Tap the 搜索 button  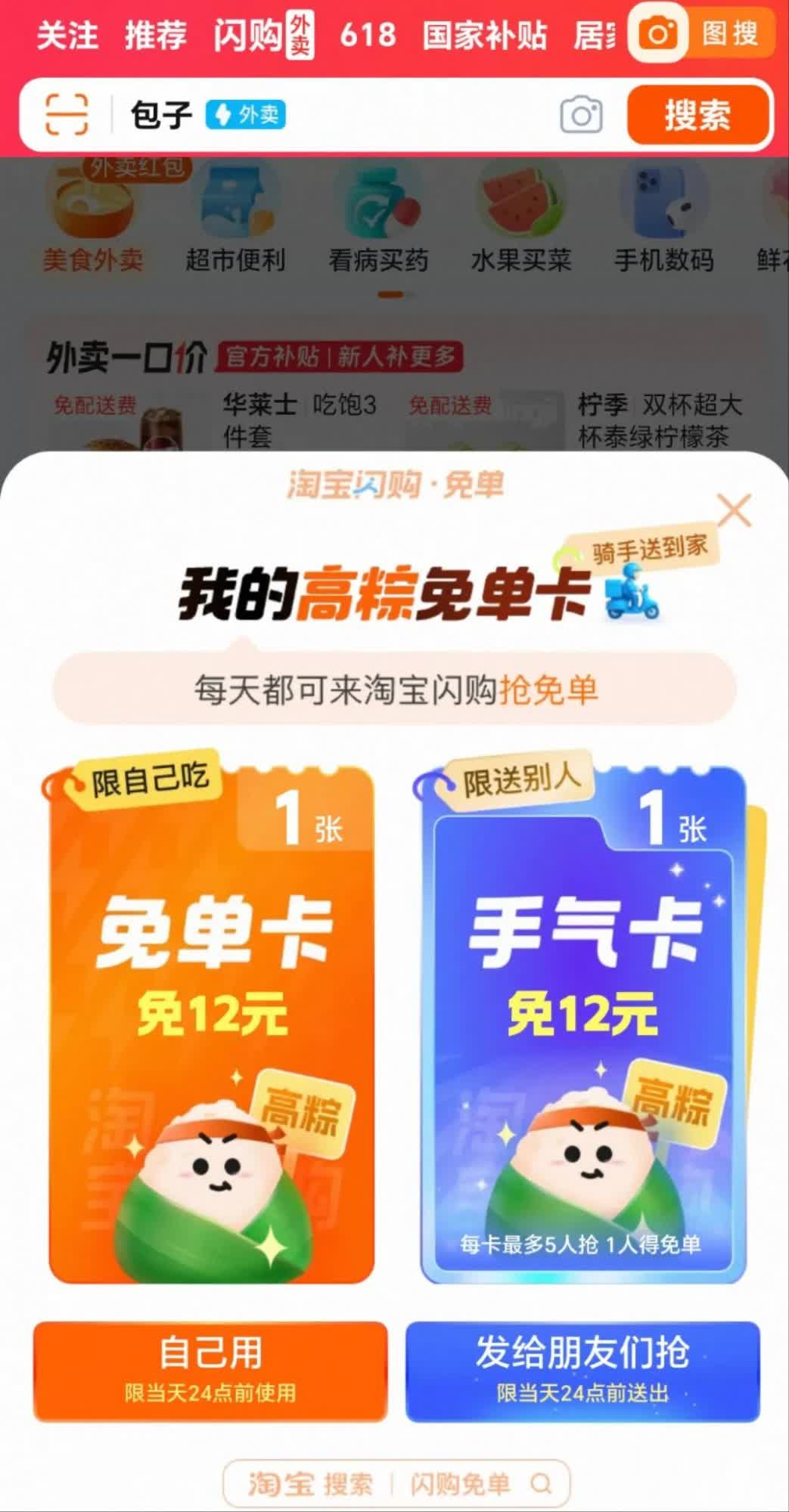[x=697, y=115]
